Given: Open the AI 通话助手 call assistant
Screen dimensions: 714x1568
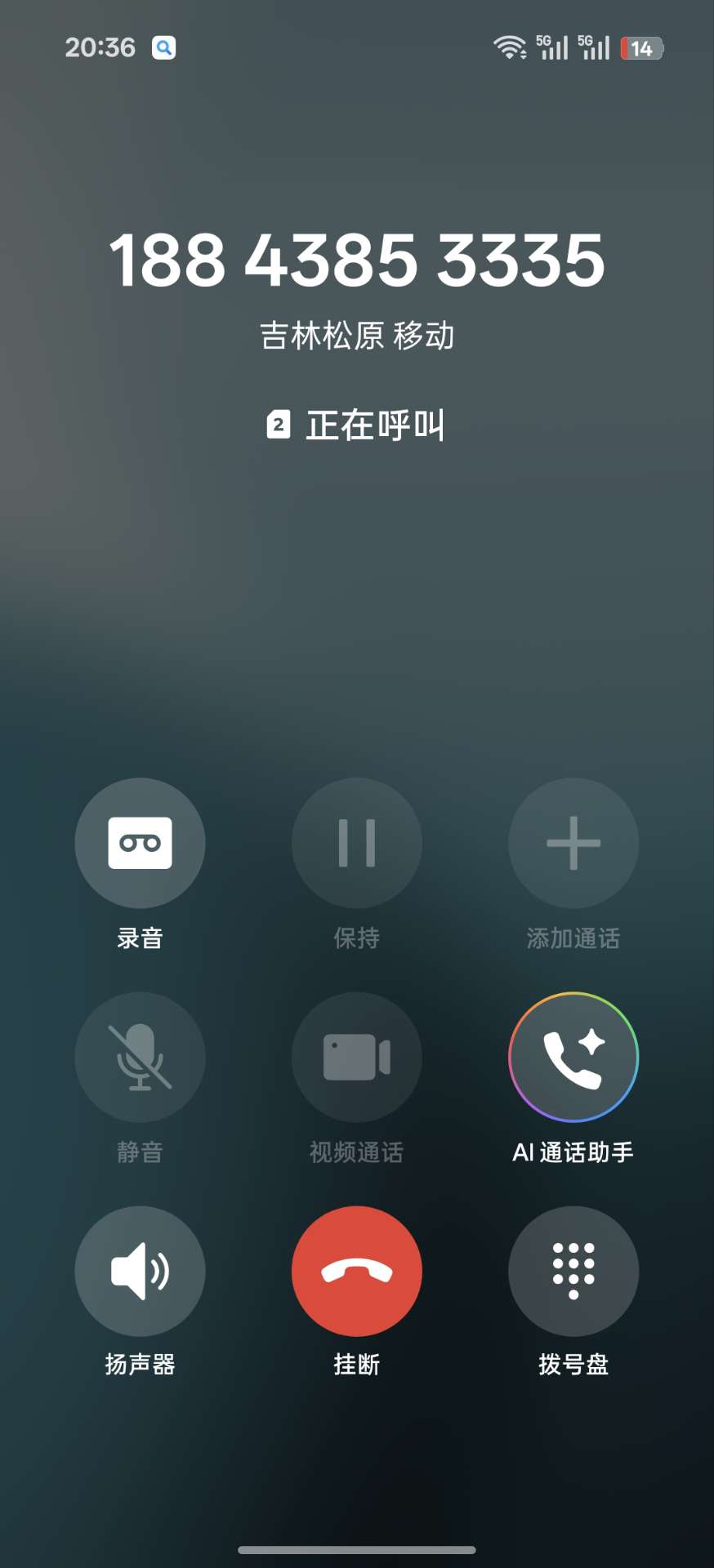Looking at the screenshot, I should coord(573,1057).
